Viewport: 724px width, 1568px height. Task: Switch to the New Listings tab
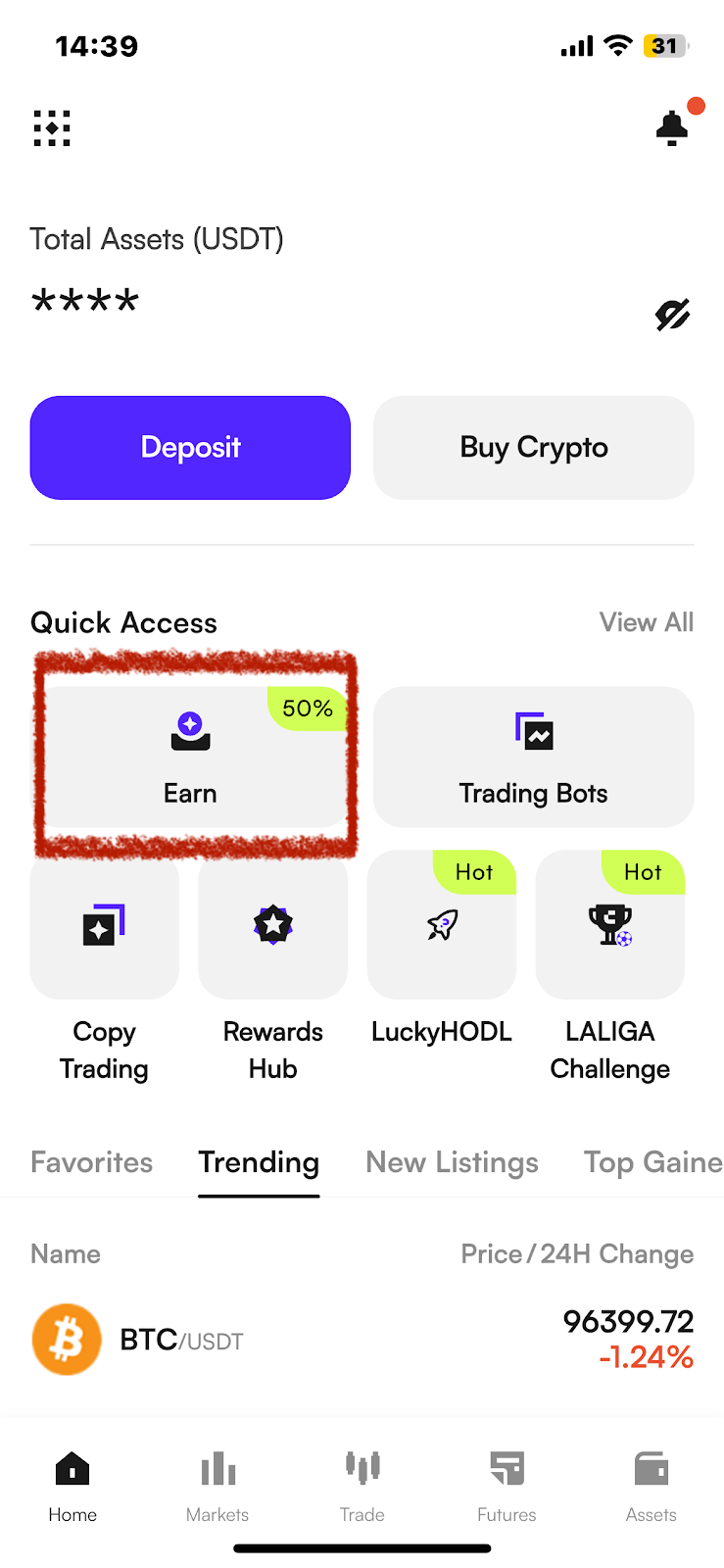point(452,1162)
